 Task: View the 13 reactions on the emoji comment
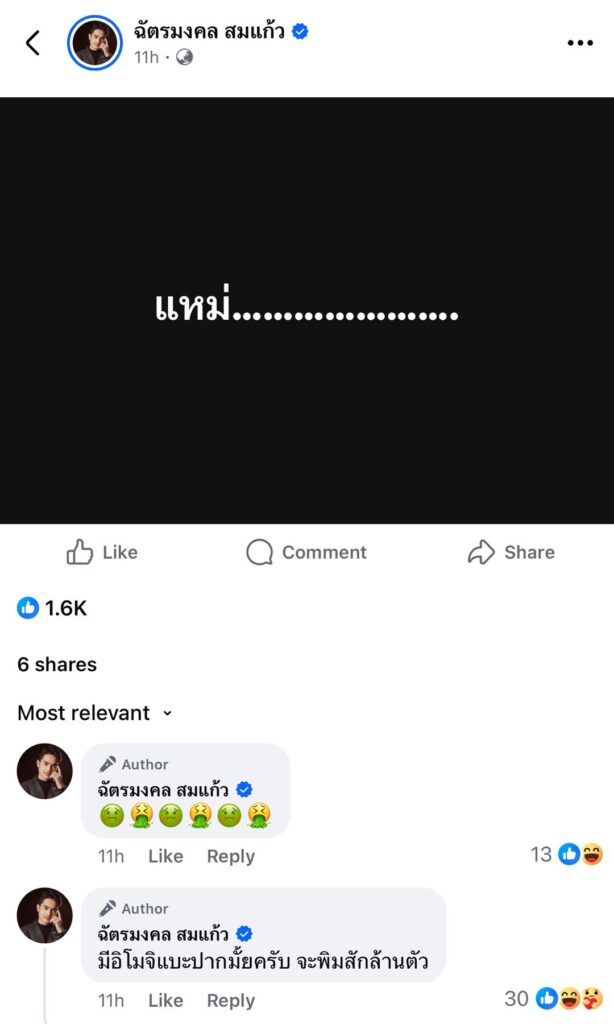click(x=566, y=855)
